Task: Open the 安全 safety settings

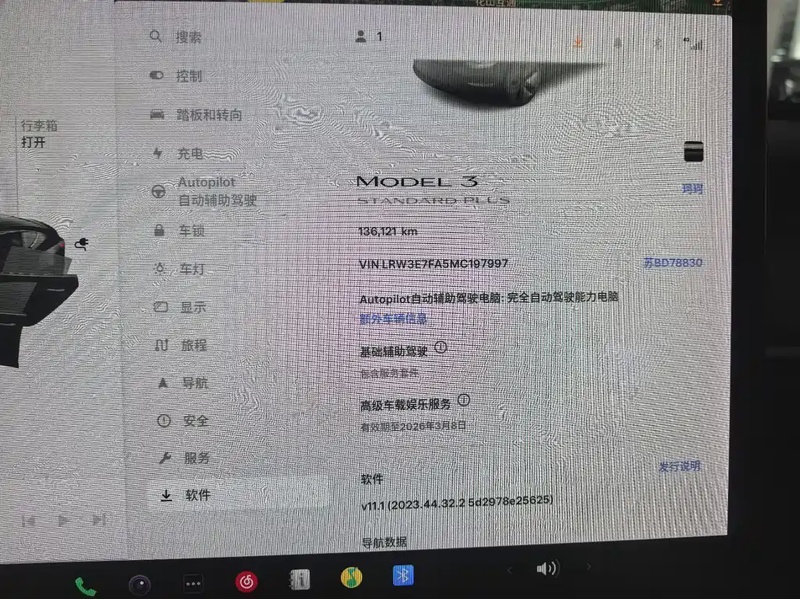Action: pyautogui.click(x=195, y=421)
